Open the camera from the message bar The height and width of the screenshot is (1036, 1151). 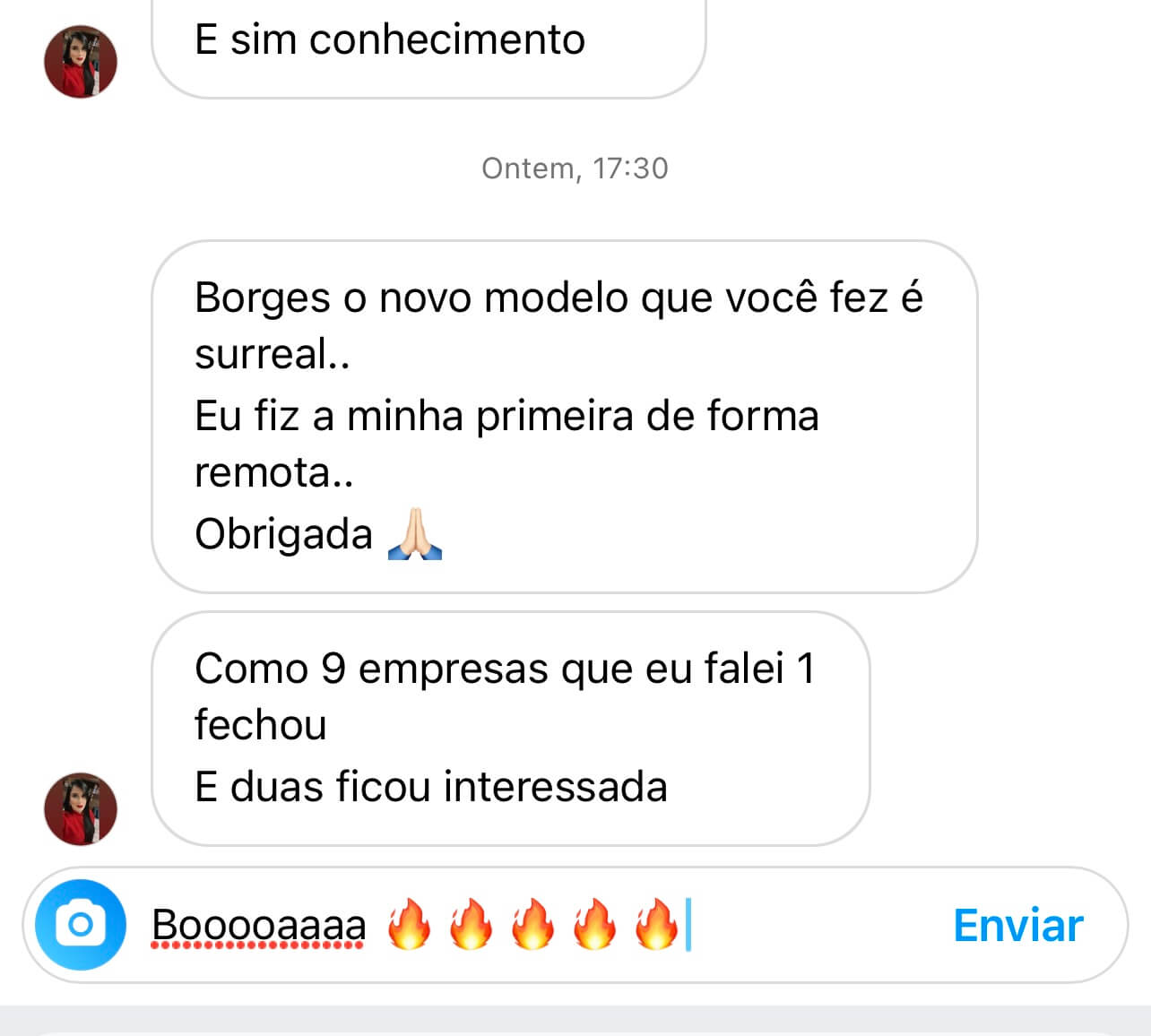pyautogui.click(x=81, y=925)
